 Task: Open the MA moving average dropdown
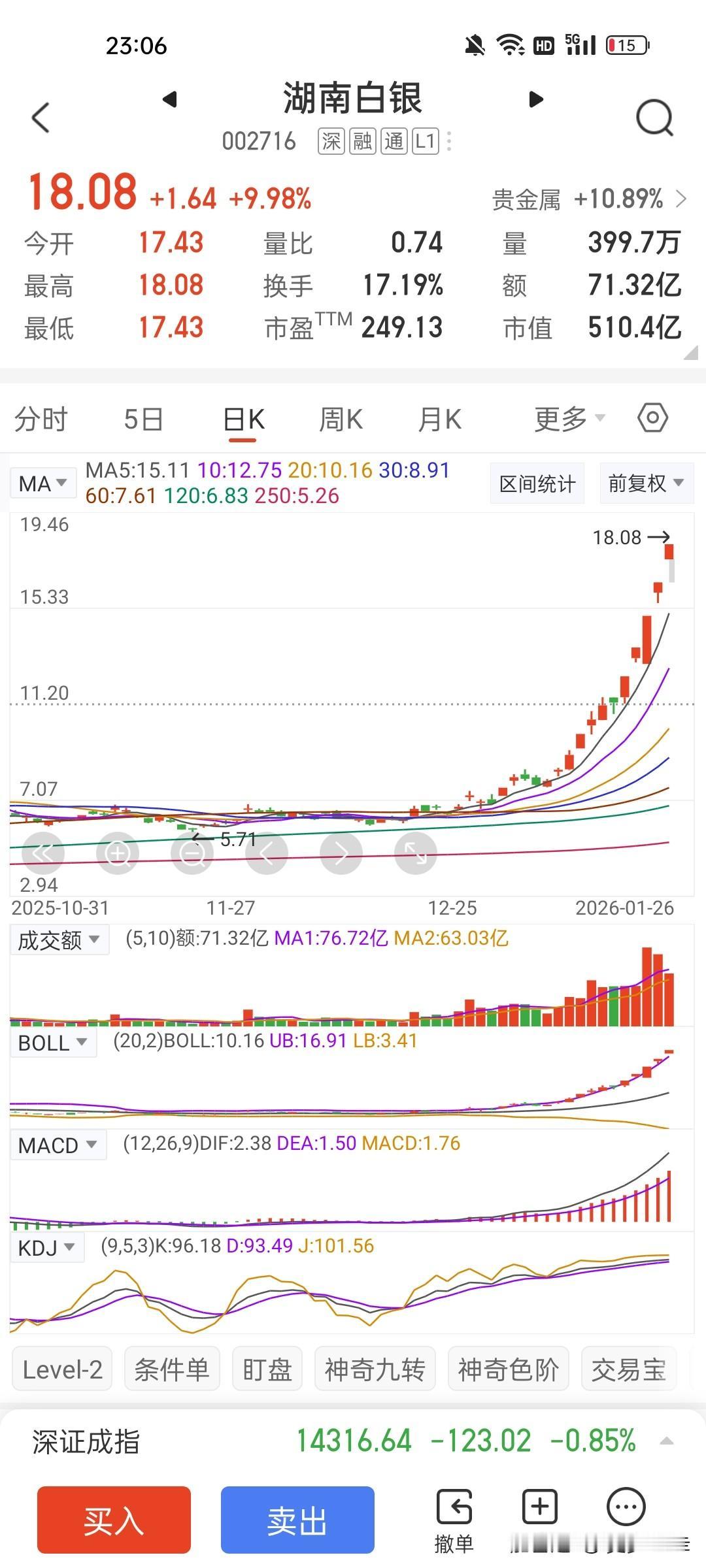tap(42, 482)
